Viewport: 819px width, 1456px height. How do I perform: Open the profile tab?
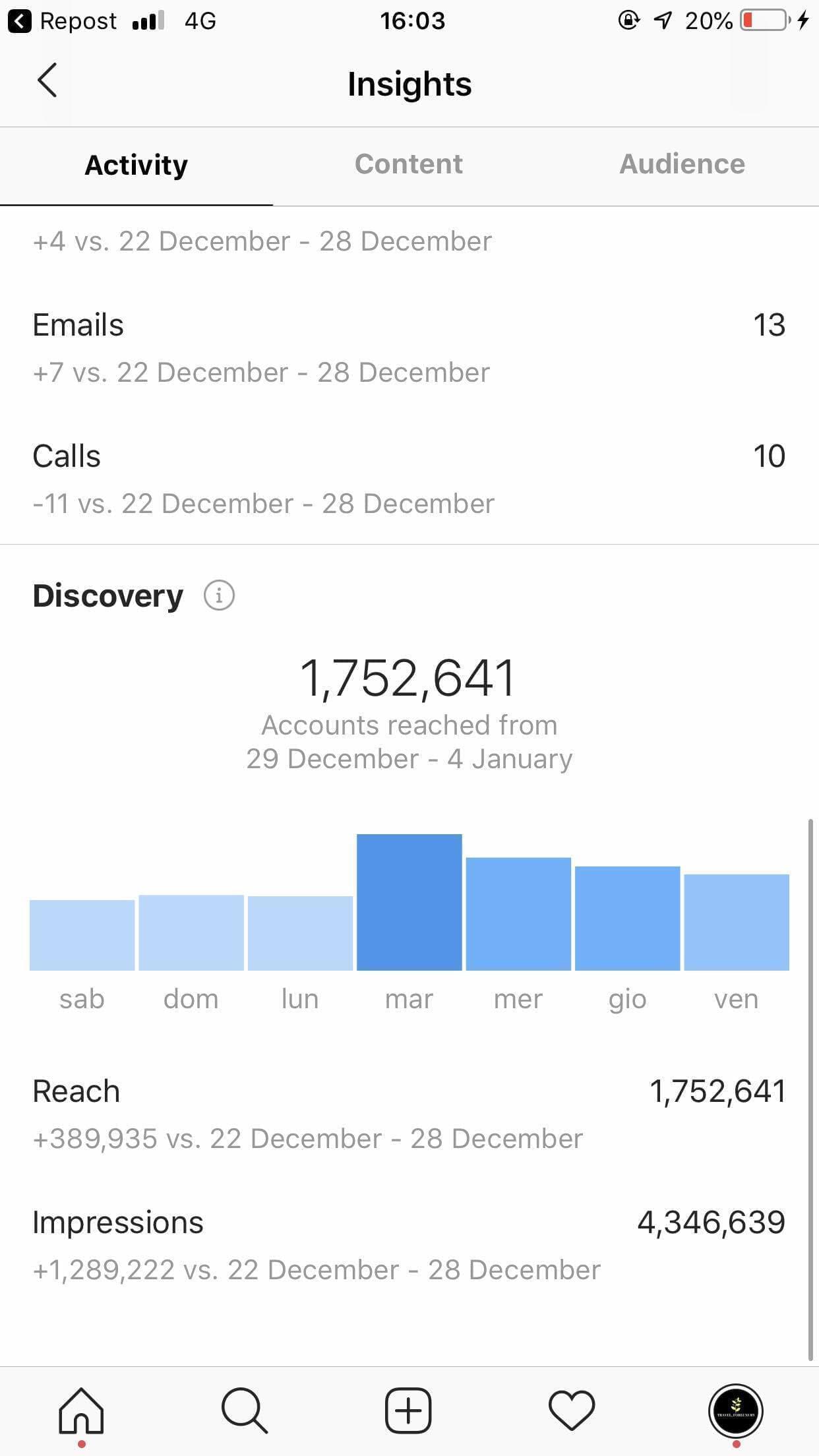coord(735,1411)
